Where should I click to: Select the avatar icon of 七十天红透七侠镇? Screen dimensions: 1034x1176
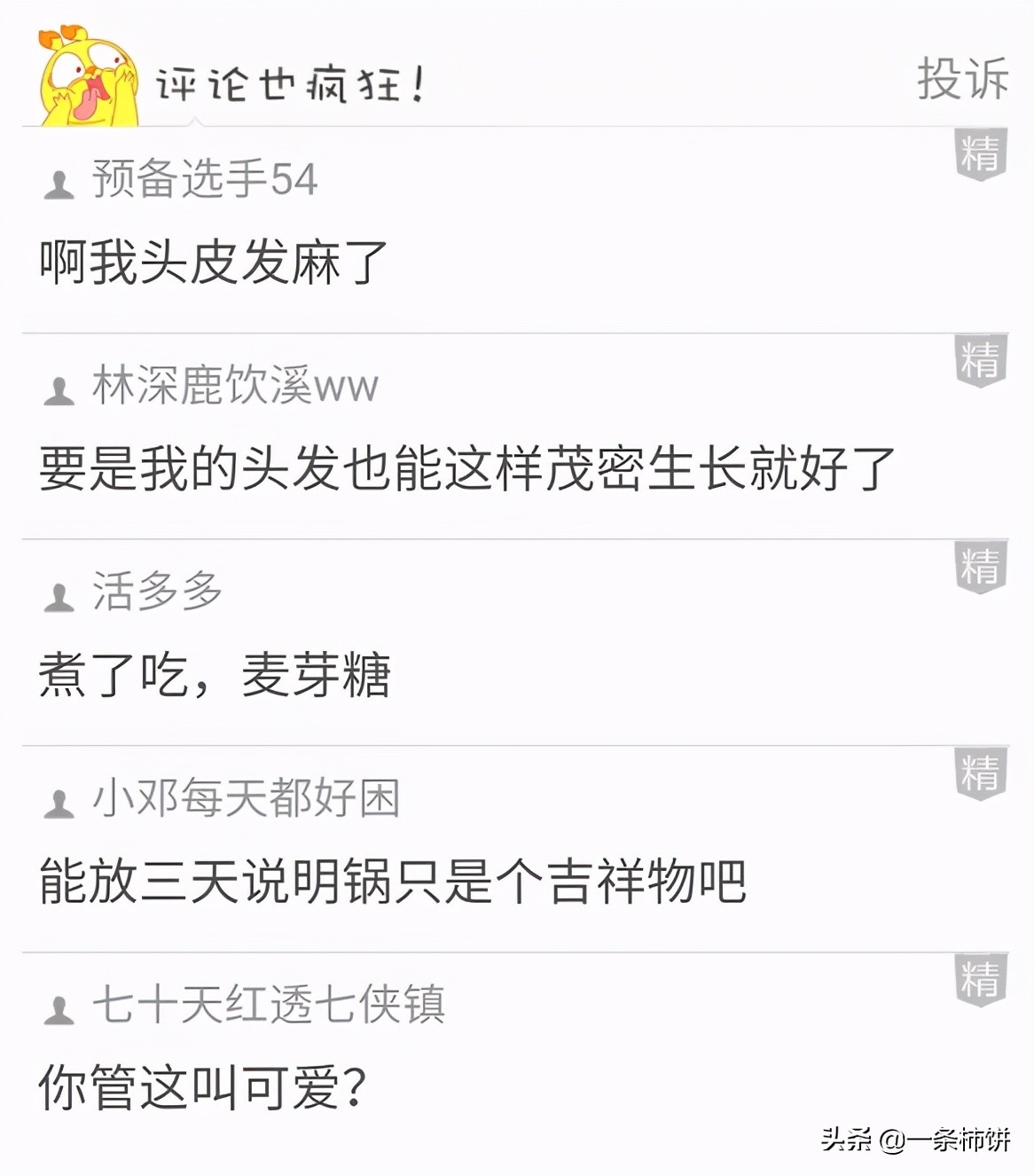(59, 1009)
